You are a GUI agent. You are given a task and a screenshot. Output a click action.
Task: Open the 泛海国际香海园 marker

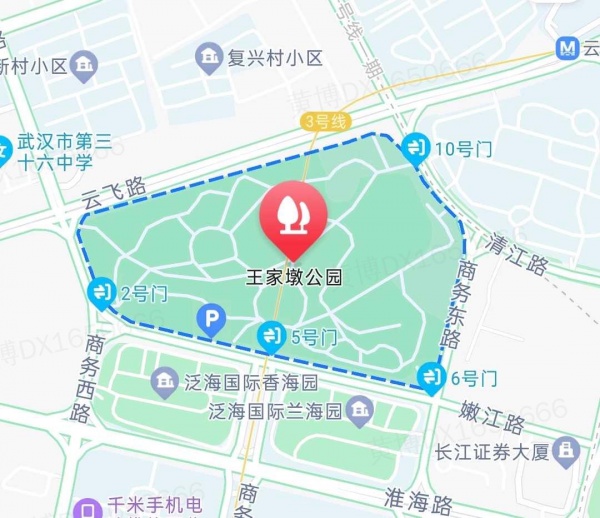(x=164, y=381)
